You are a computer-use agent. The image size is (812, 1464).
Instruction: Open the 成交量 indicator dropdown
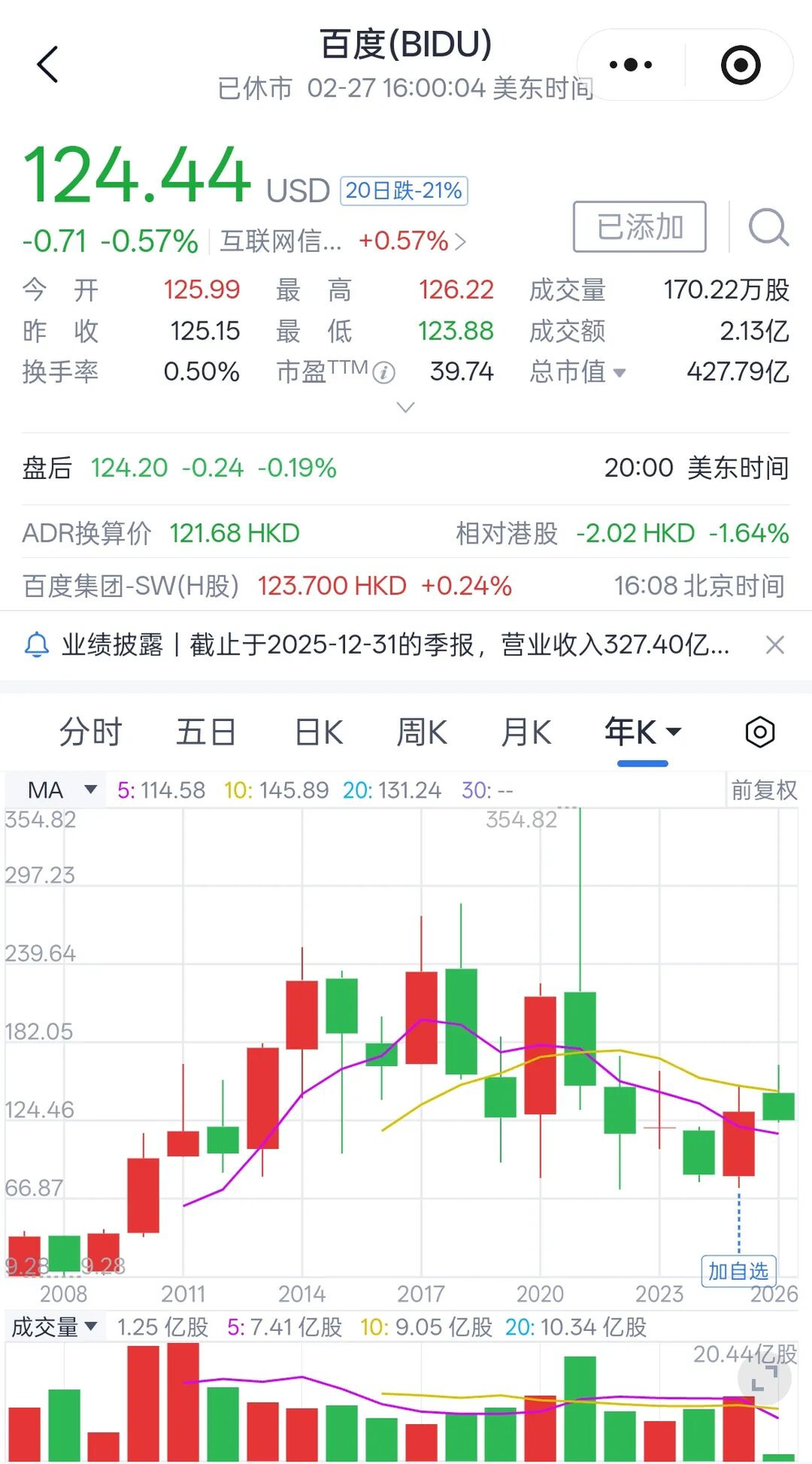coord(54,1327)
